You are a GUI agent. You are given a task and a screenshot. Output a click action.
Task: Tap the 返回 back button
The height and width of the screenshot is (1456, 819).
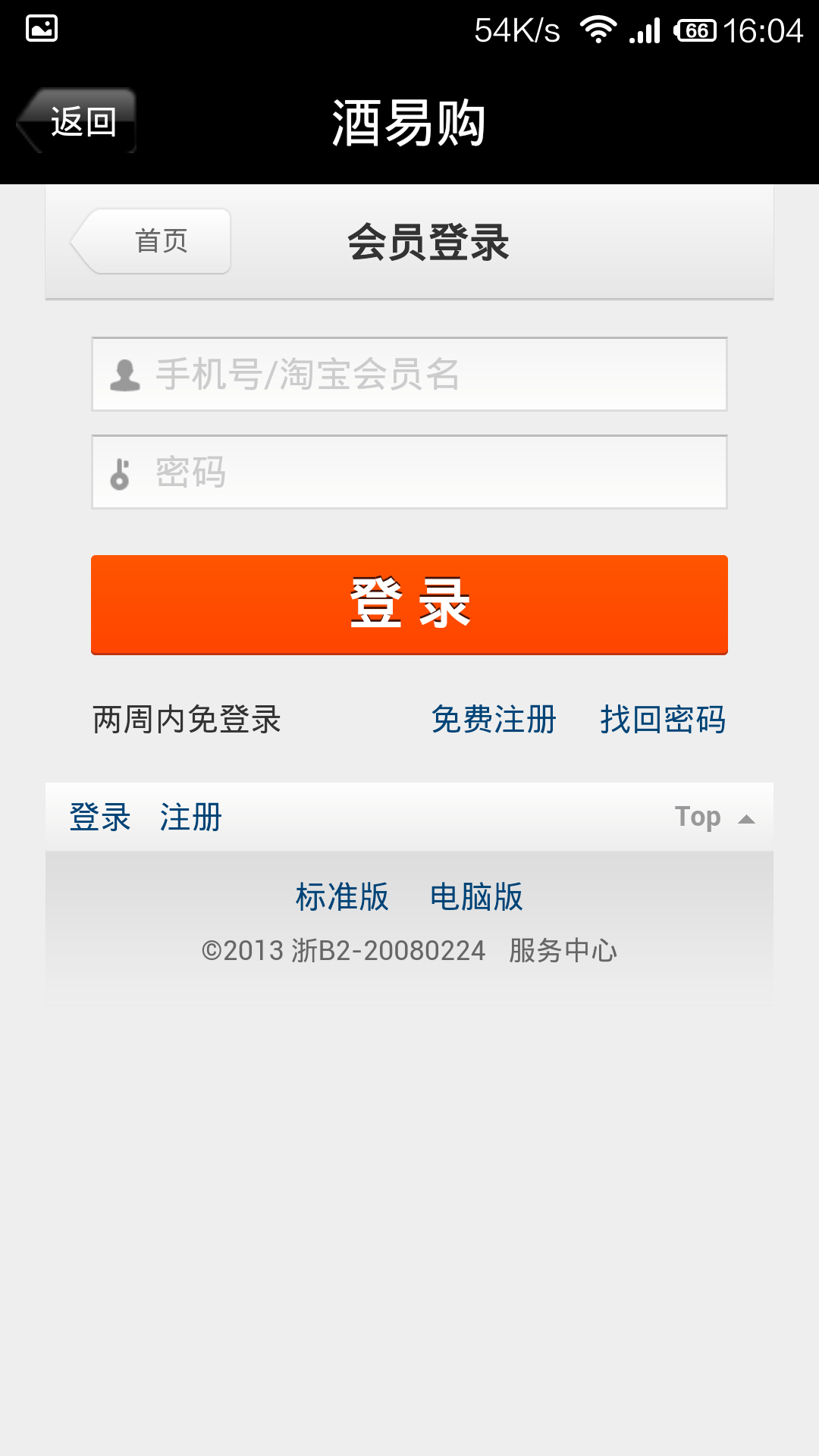(76, 121)
